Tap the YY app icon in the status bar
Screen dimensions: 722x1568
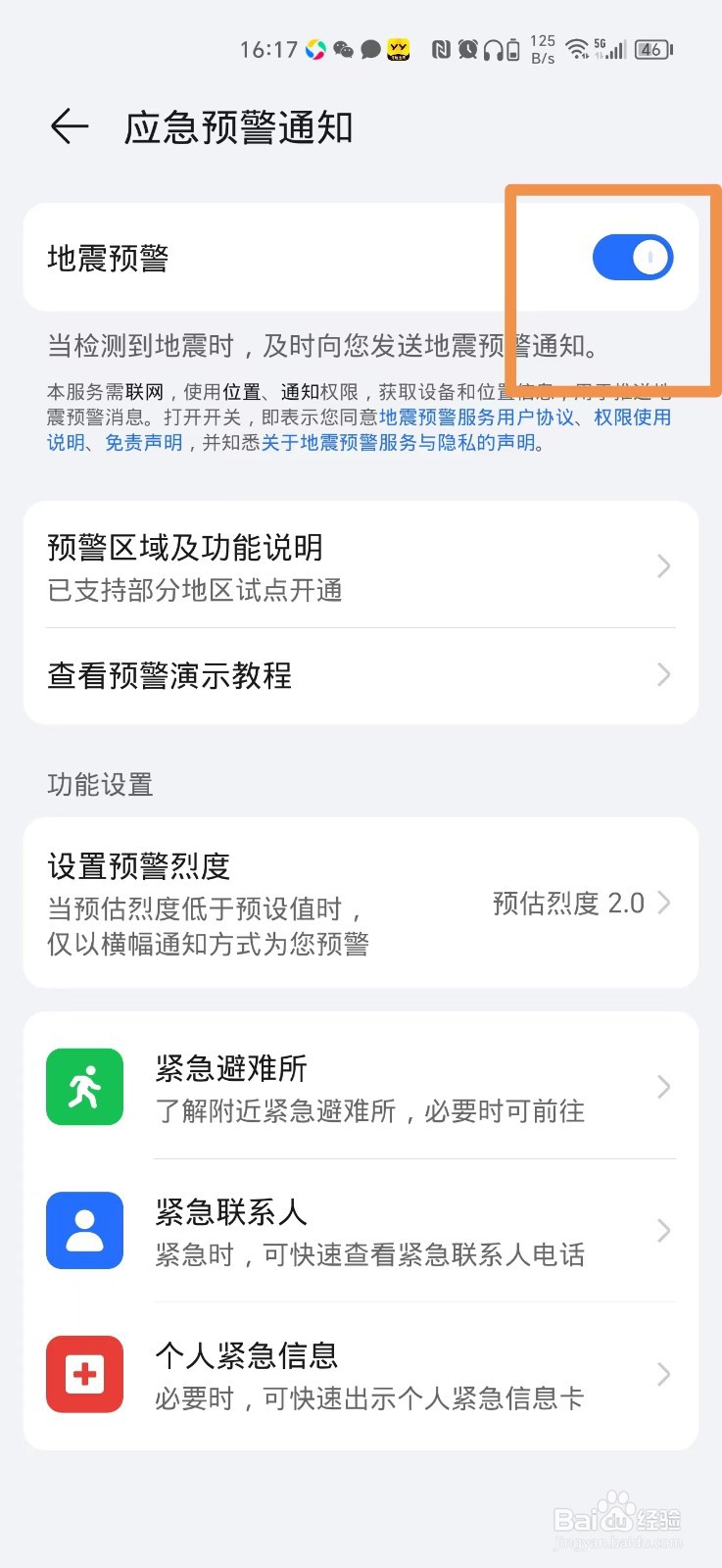click(399, 49)
